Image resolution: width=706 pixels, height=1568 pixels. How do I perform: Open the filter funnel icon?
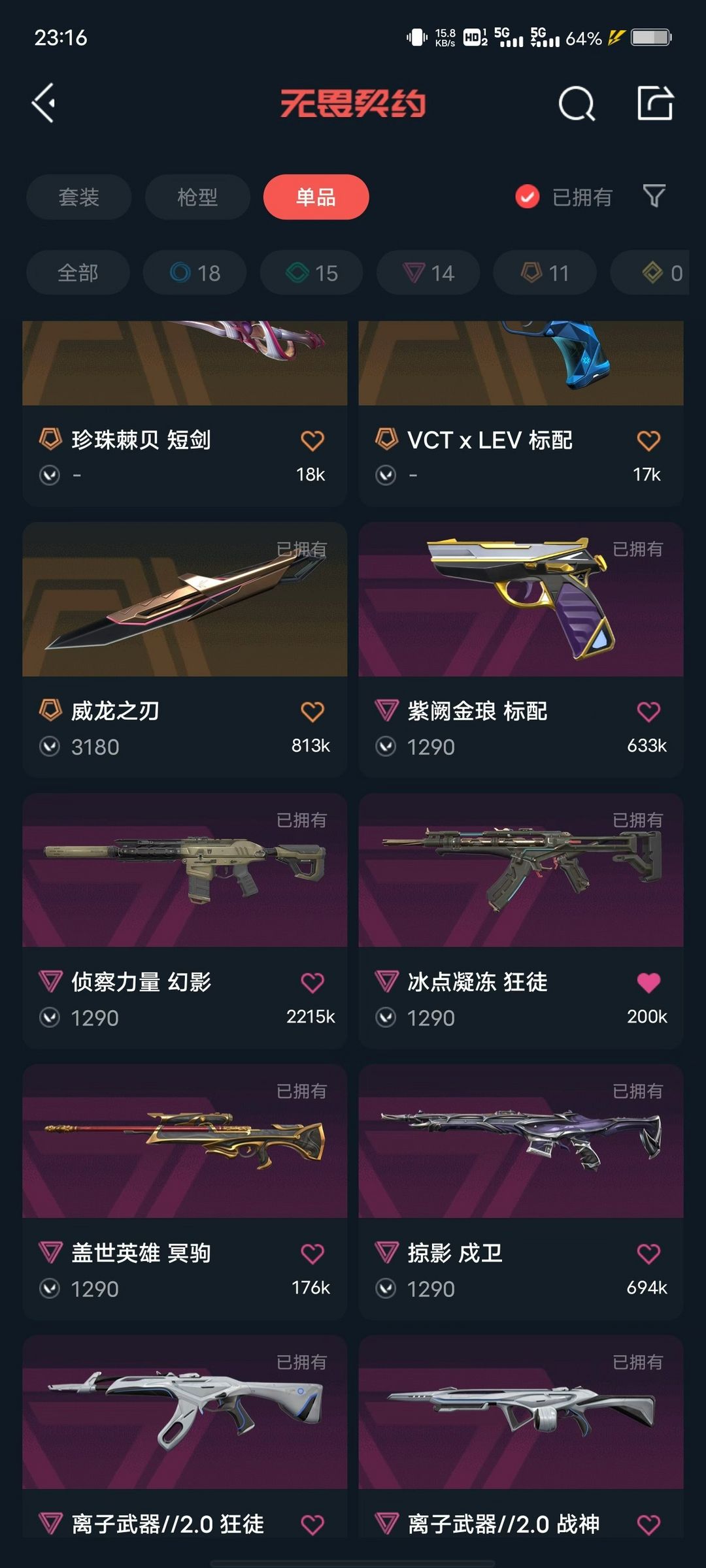tap(654, 195)
